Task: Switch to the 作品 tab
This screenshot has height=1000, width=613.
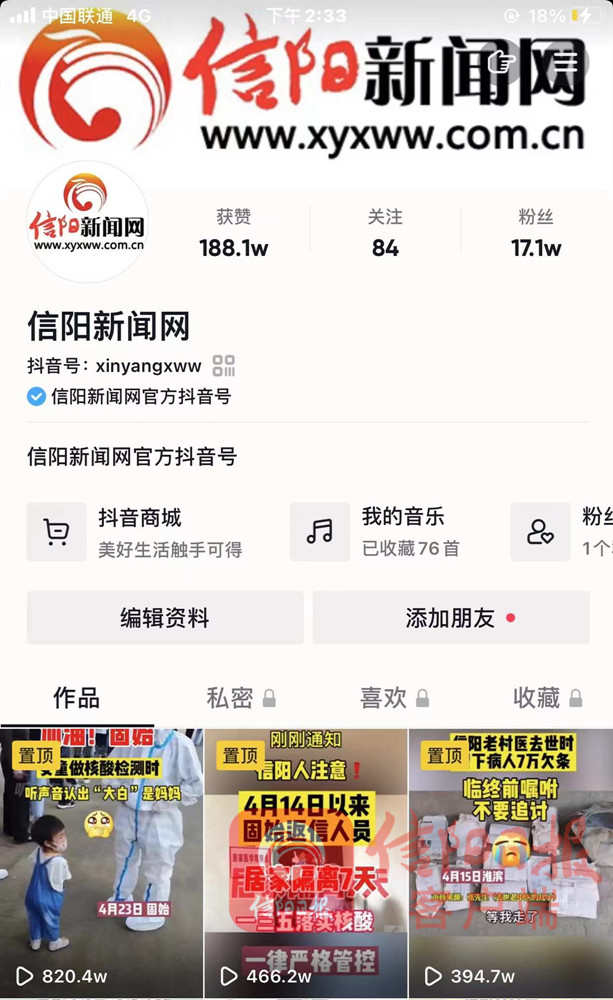Action: [x=77, y=698]
